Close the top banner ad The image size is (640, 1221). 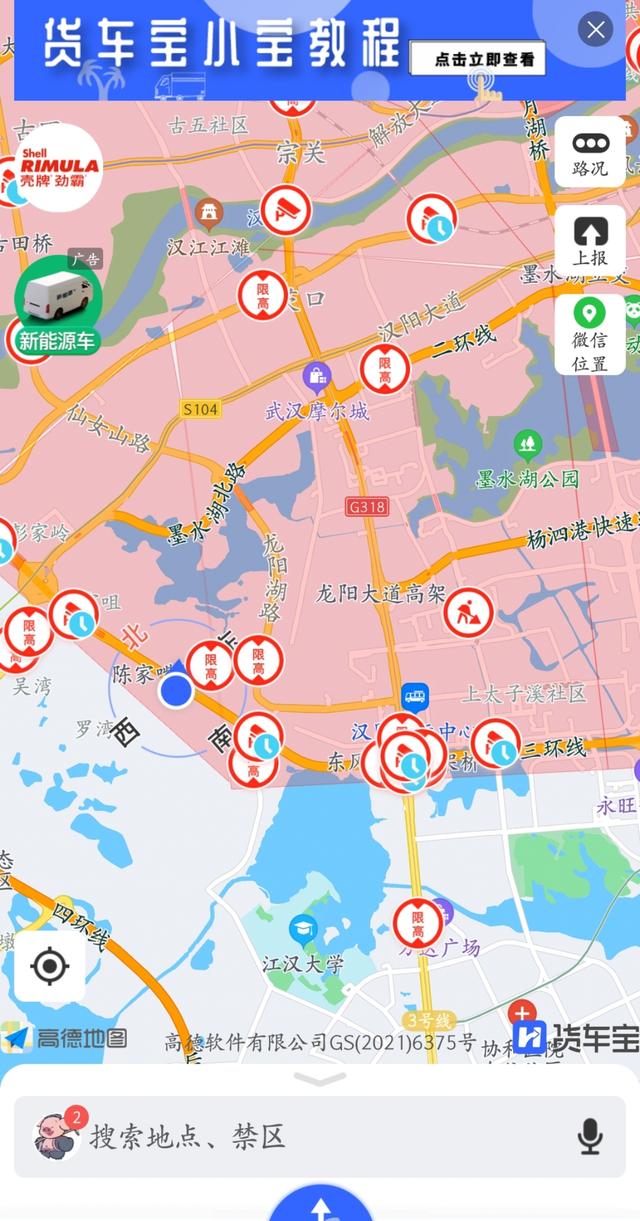596,30
